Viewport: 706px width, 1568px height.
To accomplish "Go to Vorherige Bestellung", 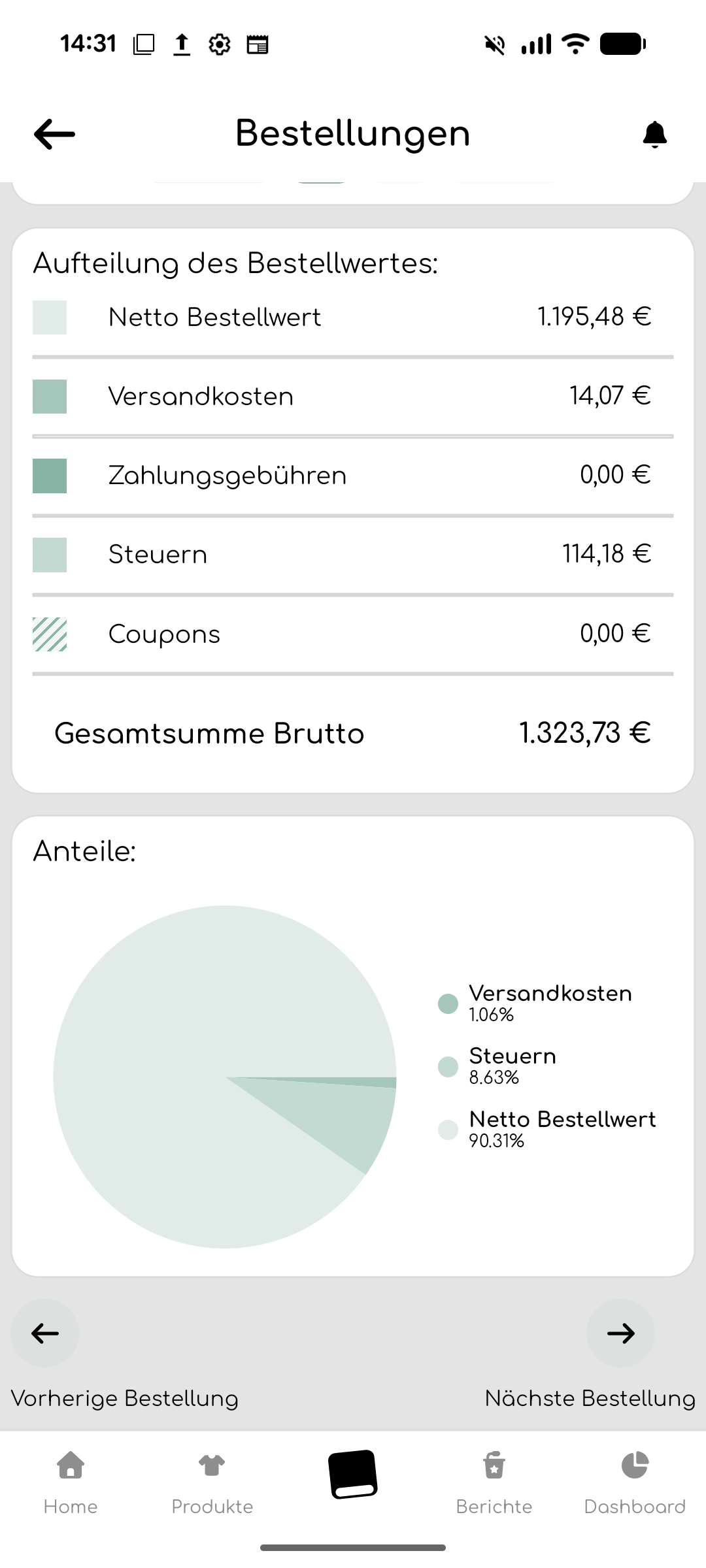I will coord(45,1333).
